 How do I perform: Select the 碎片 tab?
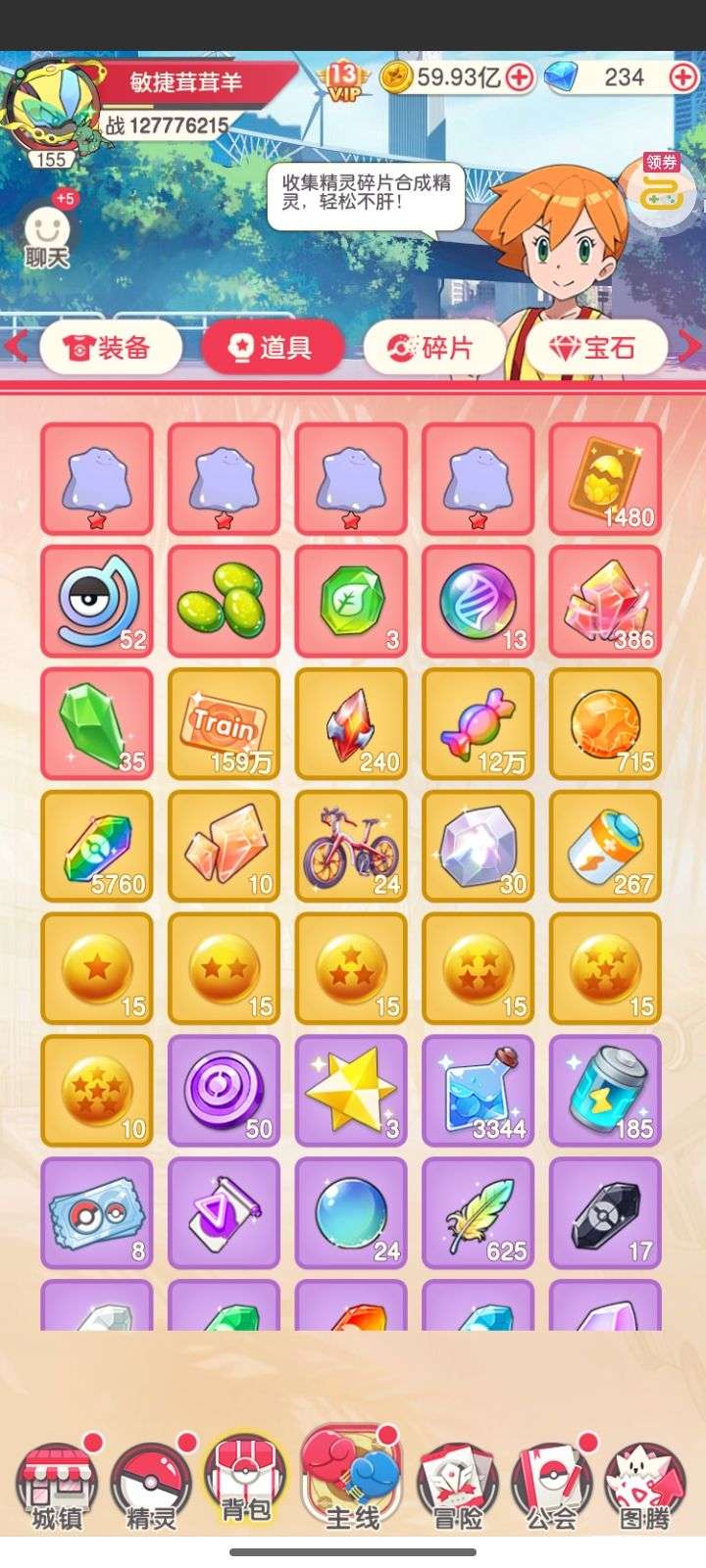[x=433, y=347]
